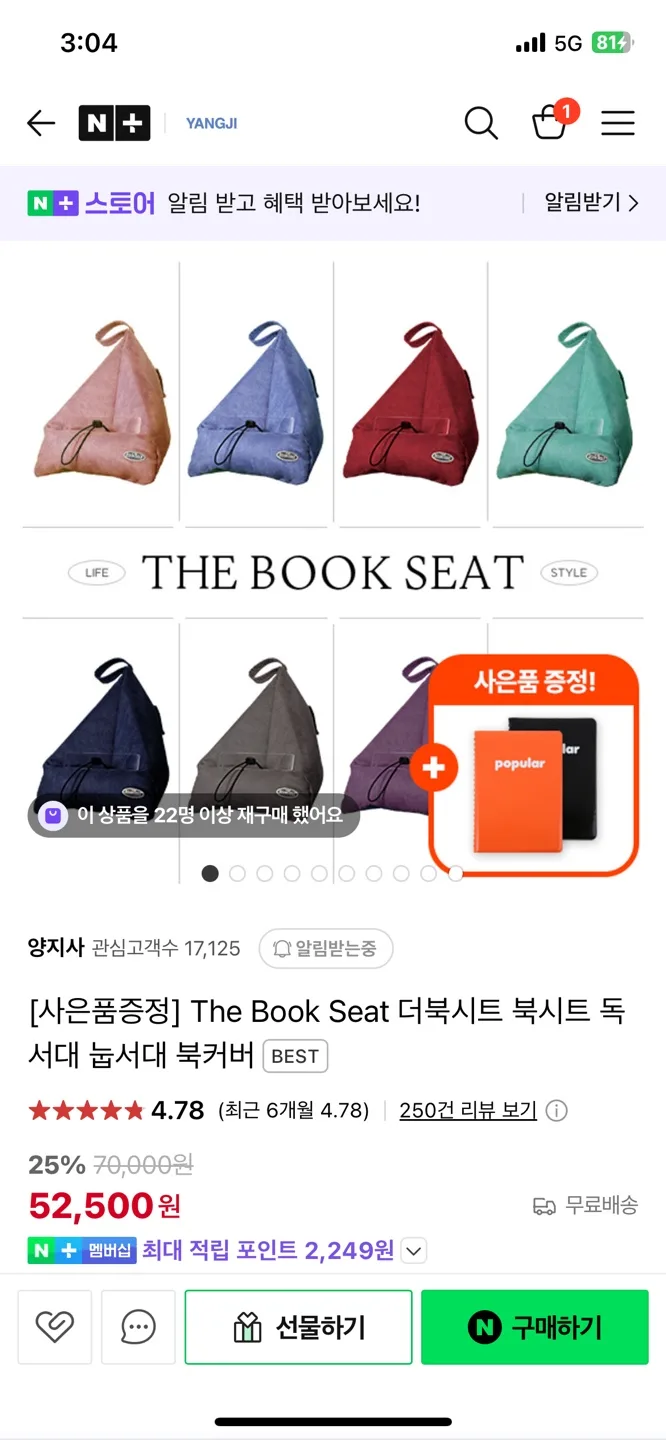Tap 알림받기 in the store banner

point(591,203)
